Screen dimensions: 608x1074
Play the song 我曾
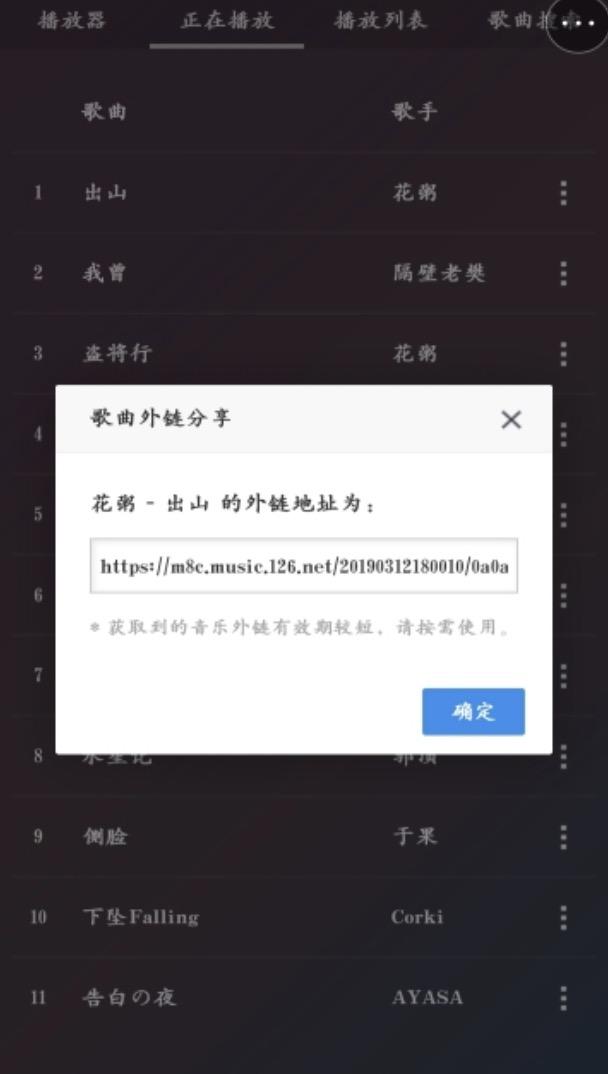[105, 273]
